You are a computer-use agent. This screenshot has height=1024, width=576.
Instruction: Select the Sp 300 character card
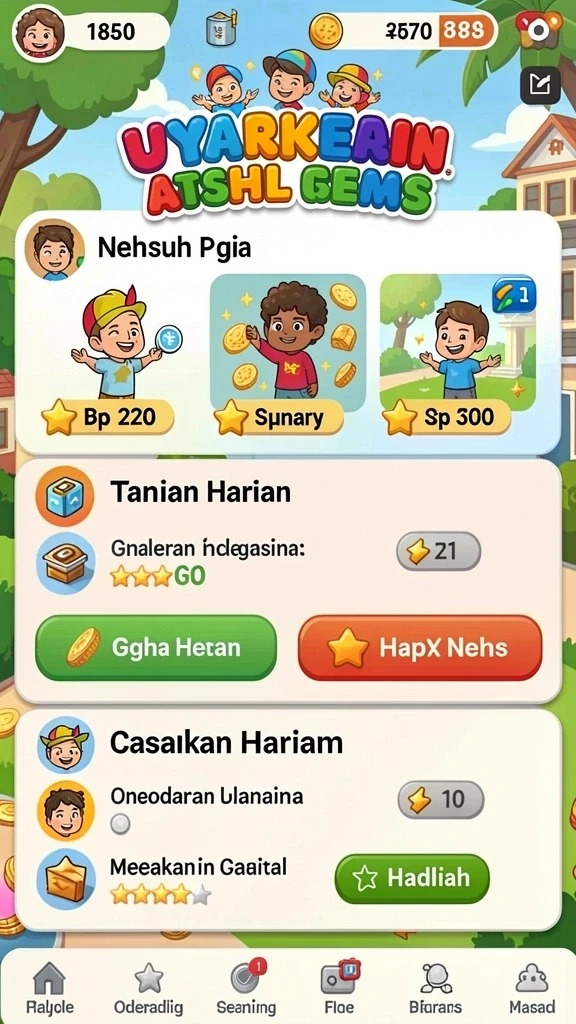(458, 355)
